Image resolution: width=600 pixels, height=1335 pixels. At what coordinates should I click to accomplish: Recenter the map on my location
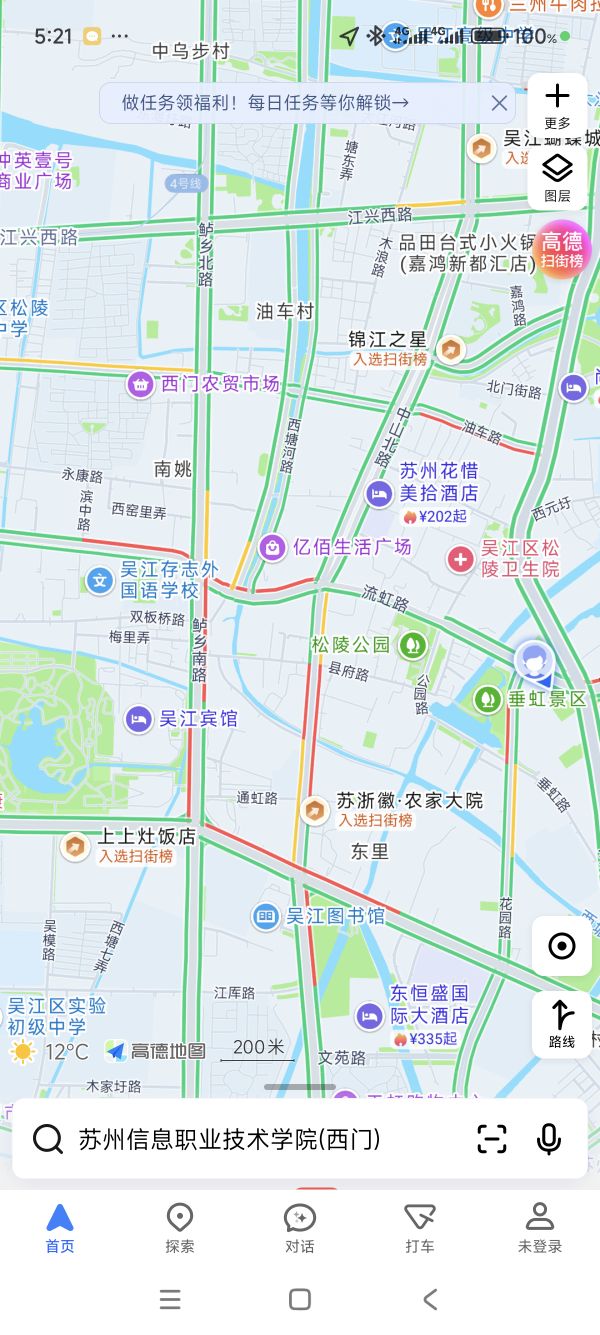(562, 946)
